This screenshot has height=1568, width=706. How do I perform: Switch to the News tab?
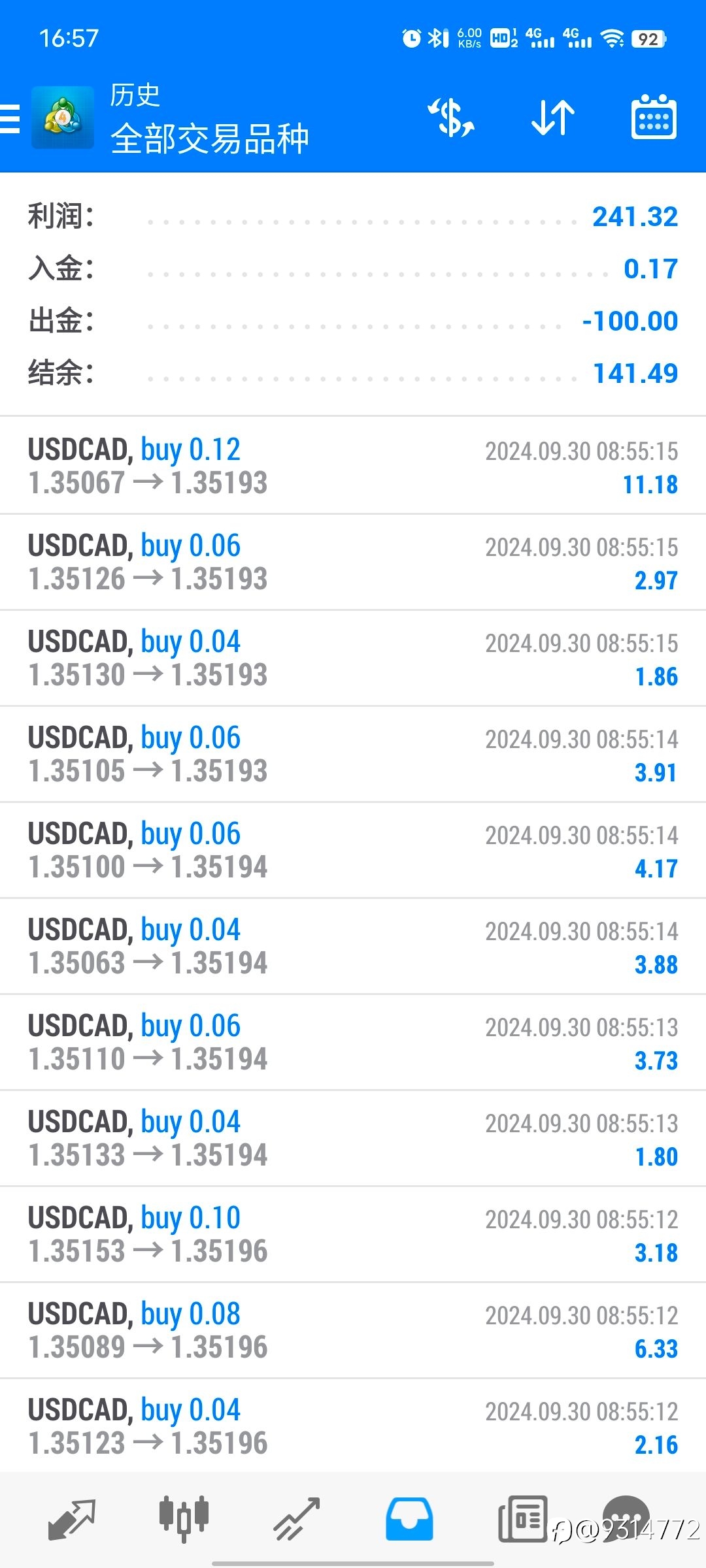(x=522, y=1519)
